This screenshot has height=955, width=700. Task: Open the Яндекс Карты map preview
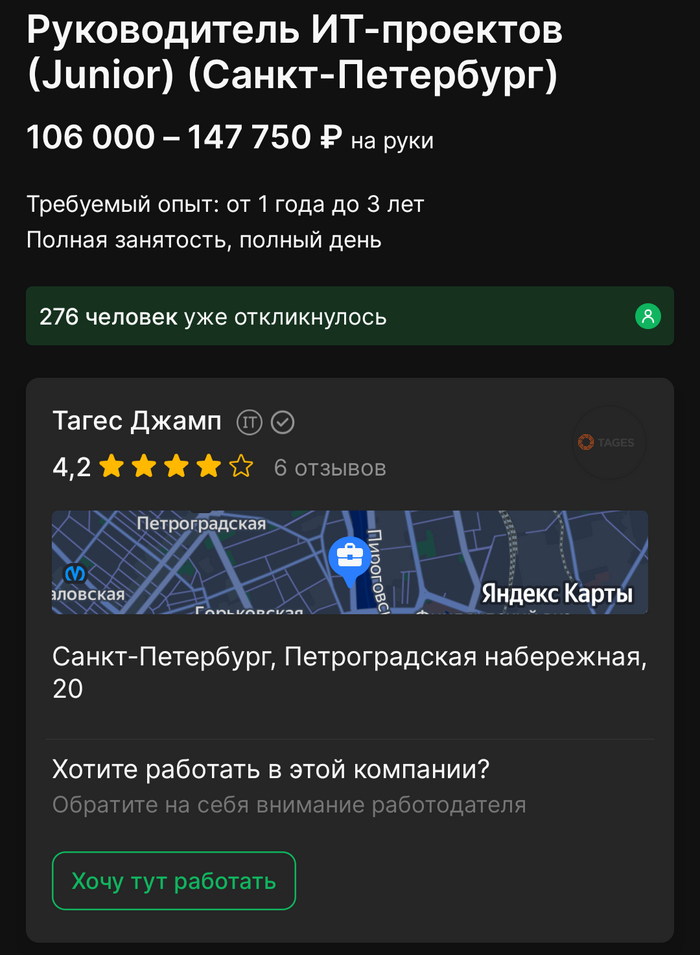pos(349,562)
